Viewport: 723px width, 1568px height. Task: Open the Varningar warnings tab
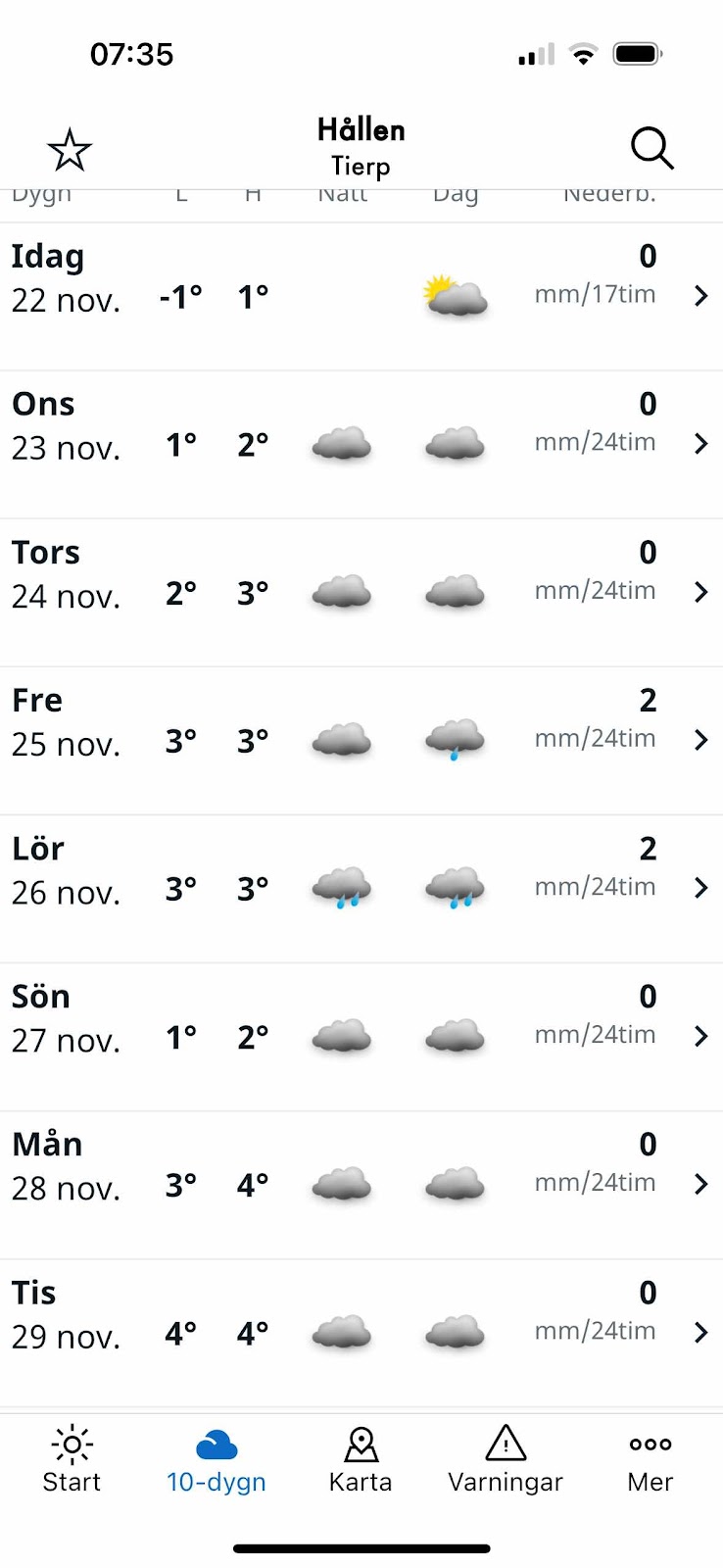(506, 1460)
